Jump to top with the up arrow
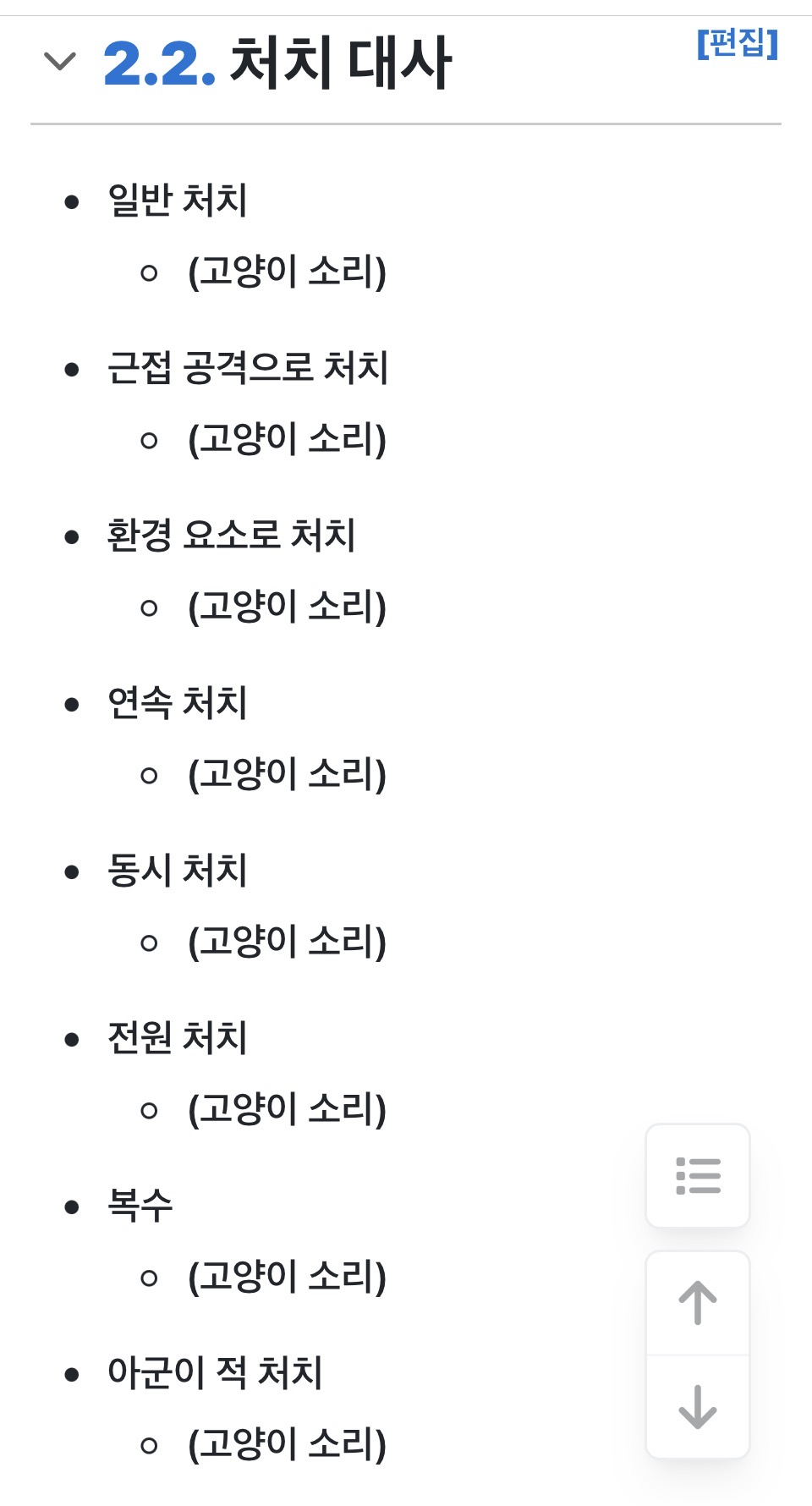Image resolution: width=812 pixels, height=1506 pixels. tap(698, 1303)
